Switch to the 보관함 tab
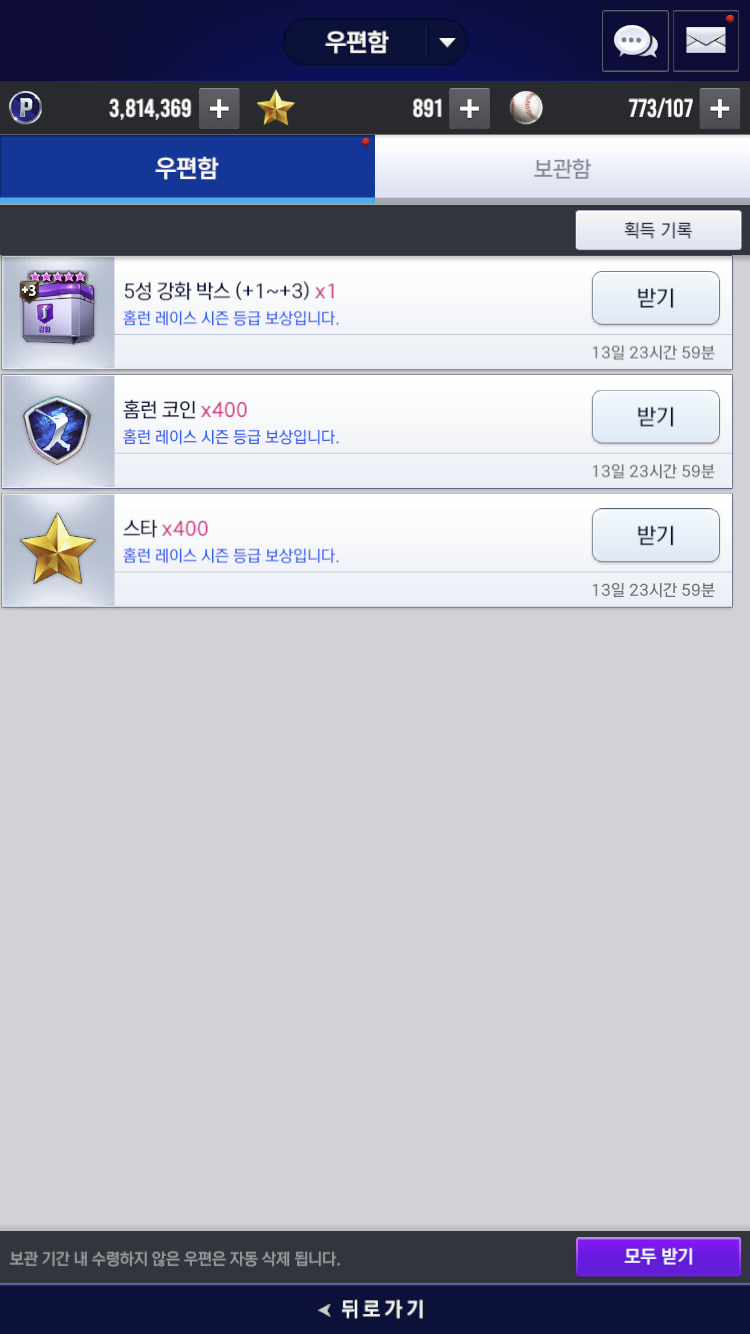 tap(562, 168)
